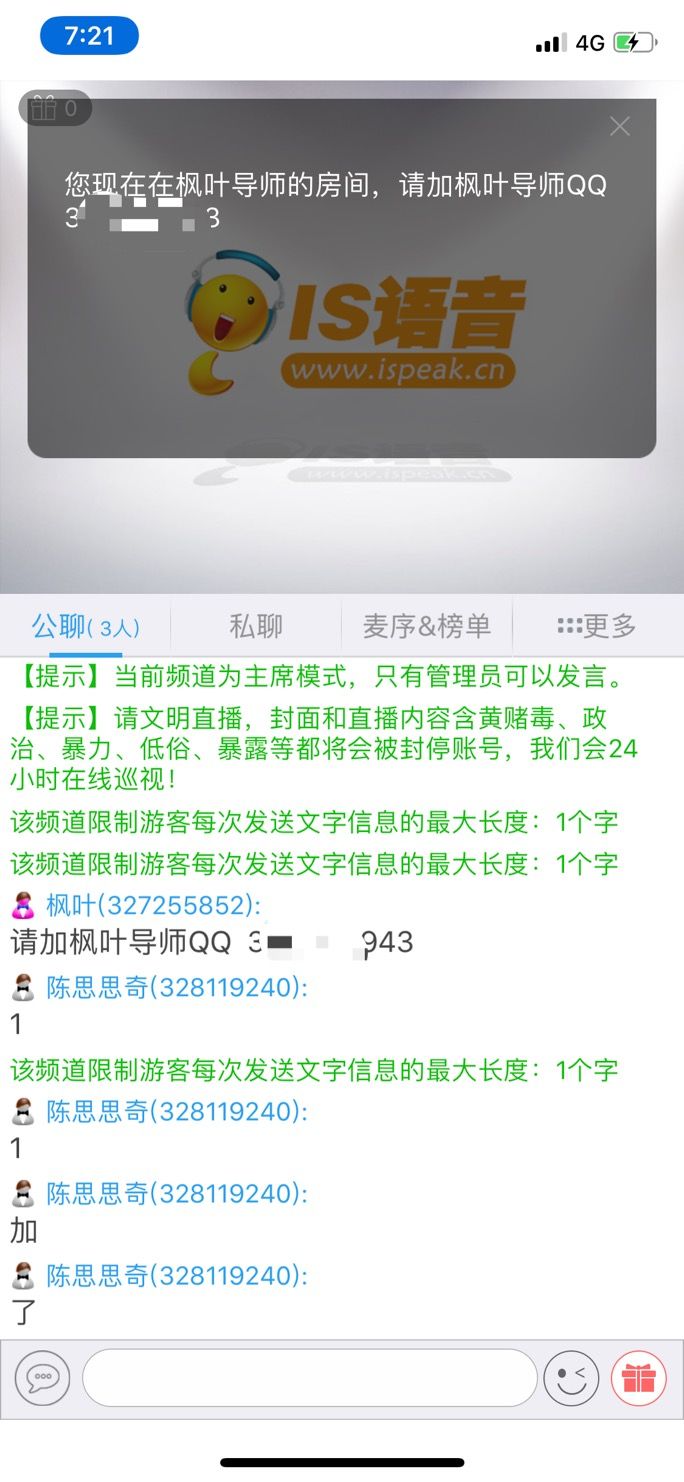Switch to the 私聊 tab

coord(256,627)
